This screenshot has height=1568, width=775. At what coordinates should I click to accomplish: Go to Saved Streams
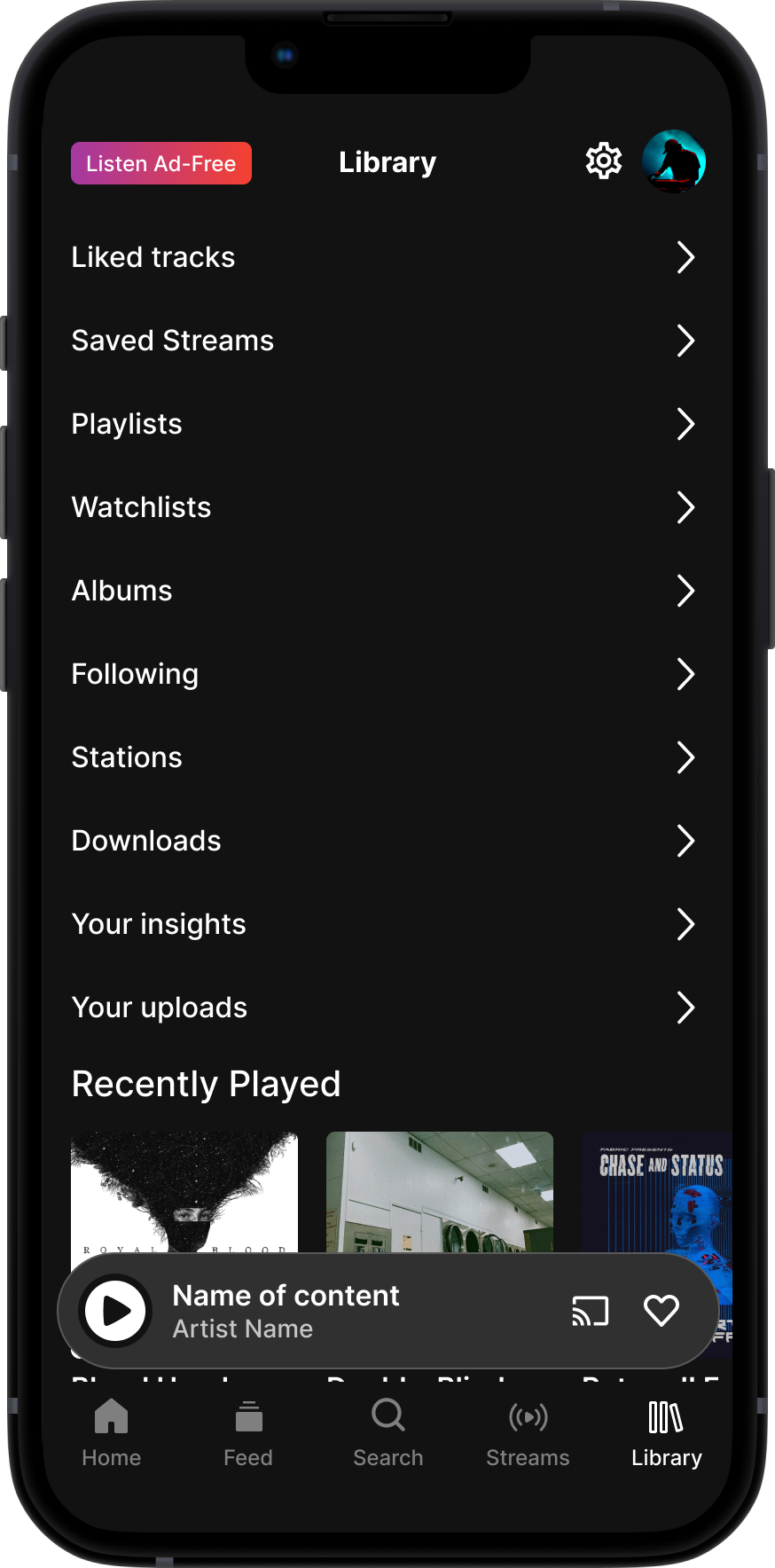[x=382, y=341]
